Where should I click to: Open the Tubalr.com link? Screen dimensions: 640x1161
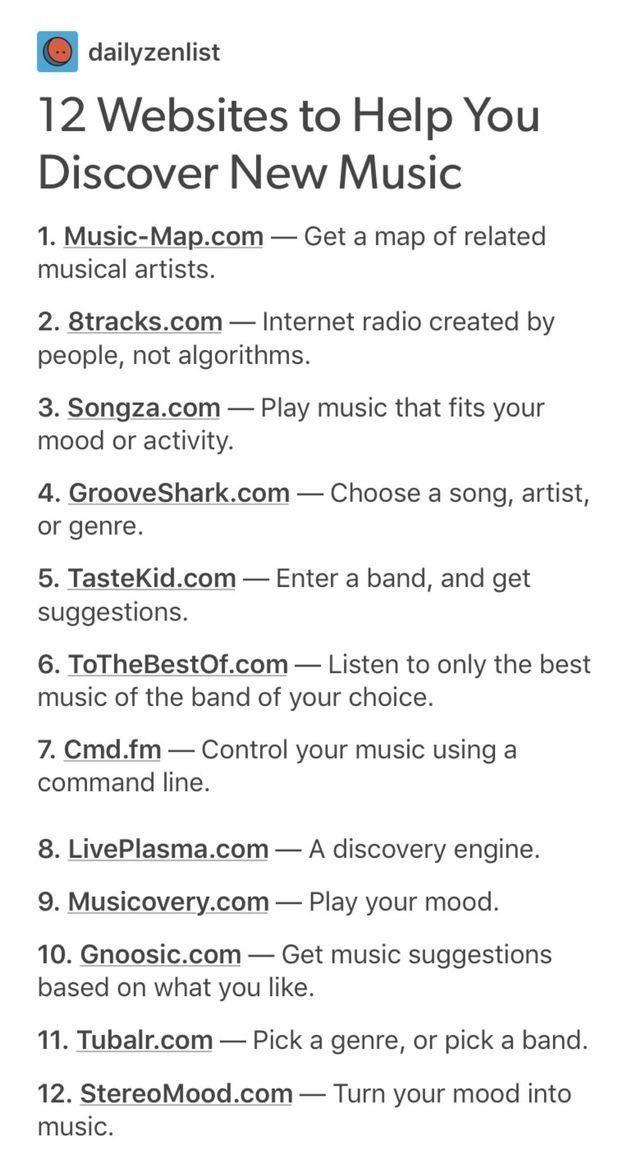click(x=144, y=1041)
